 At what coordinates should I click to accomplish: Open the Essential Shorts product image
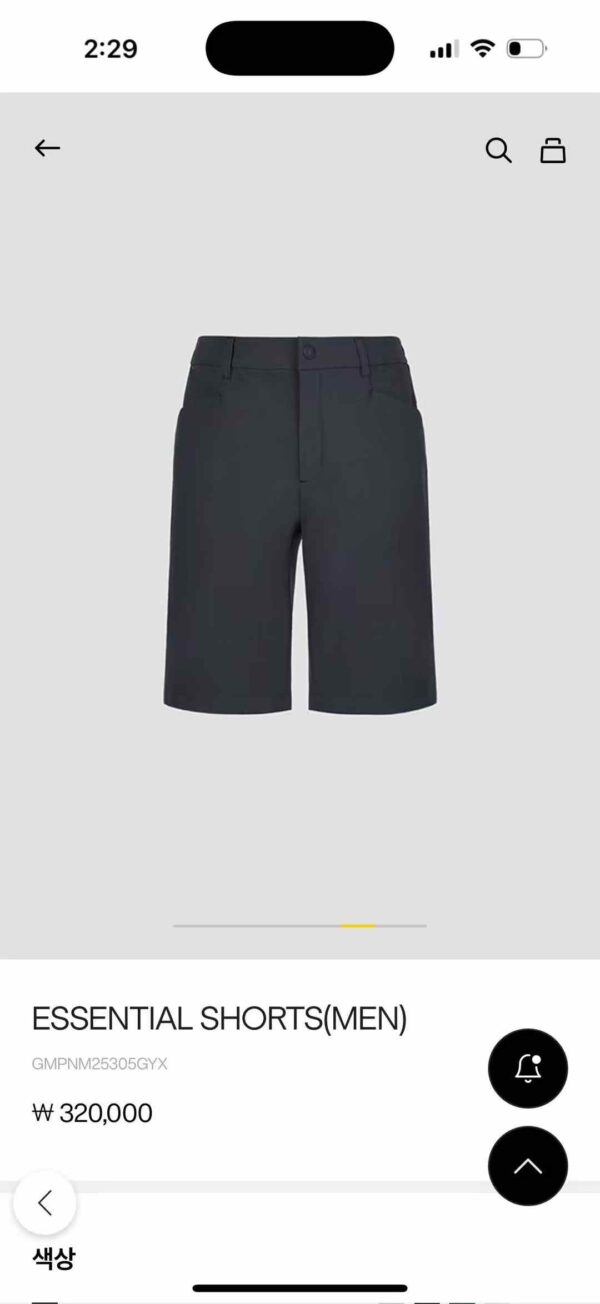300,524
